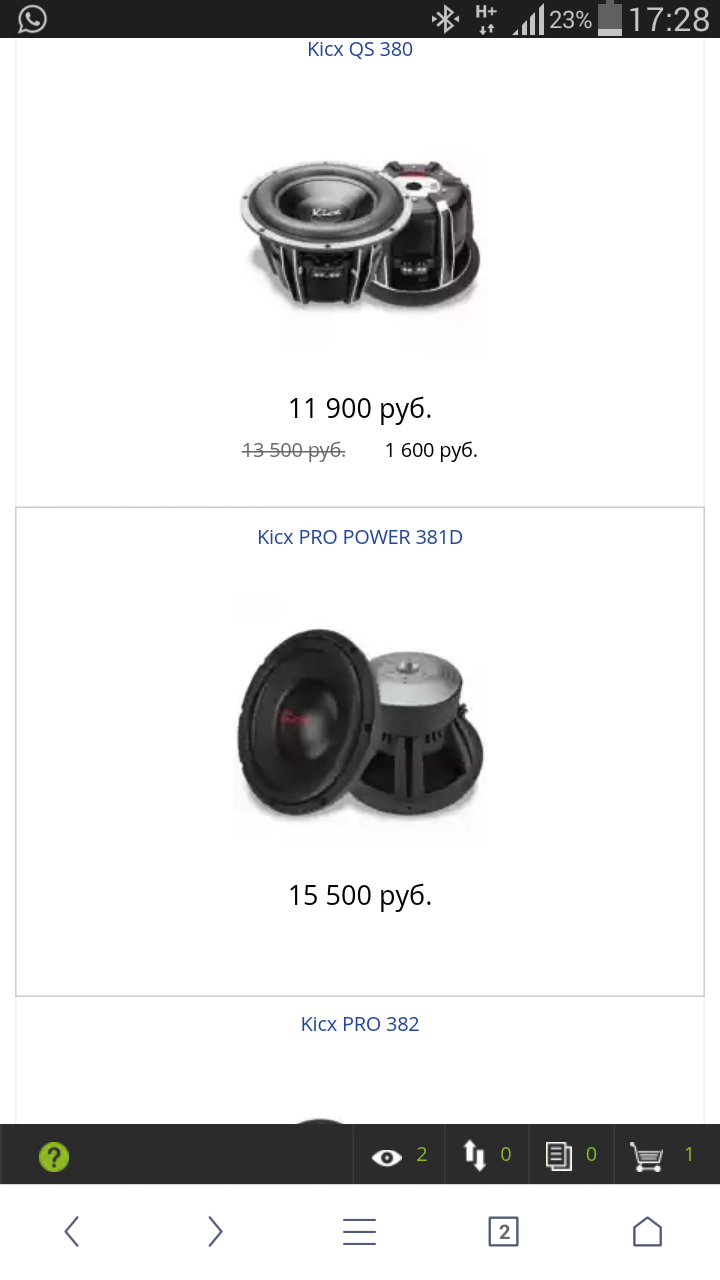Open the Kicx PRO POWER 381D link
Viewport: 720px width, 1280px height.
click(360, 537)
